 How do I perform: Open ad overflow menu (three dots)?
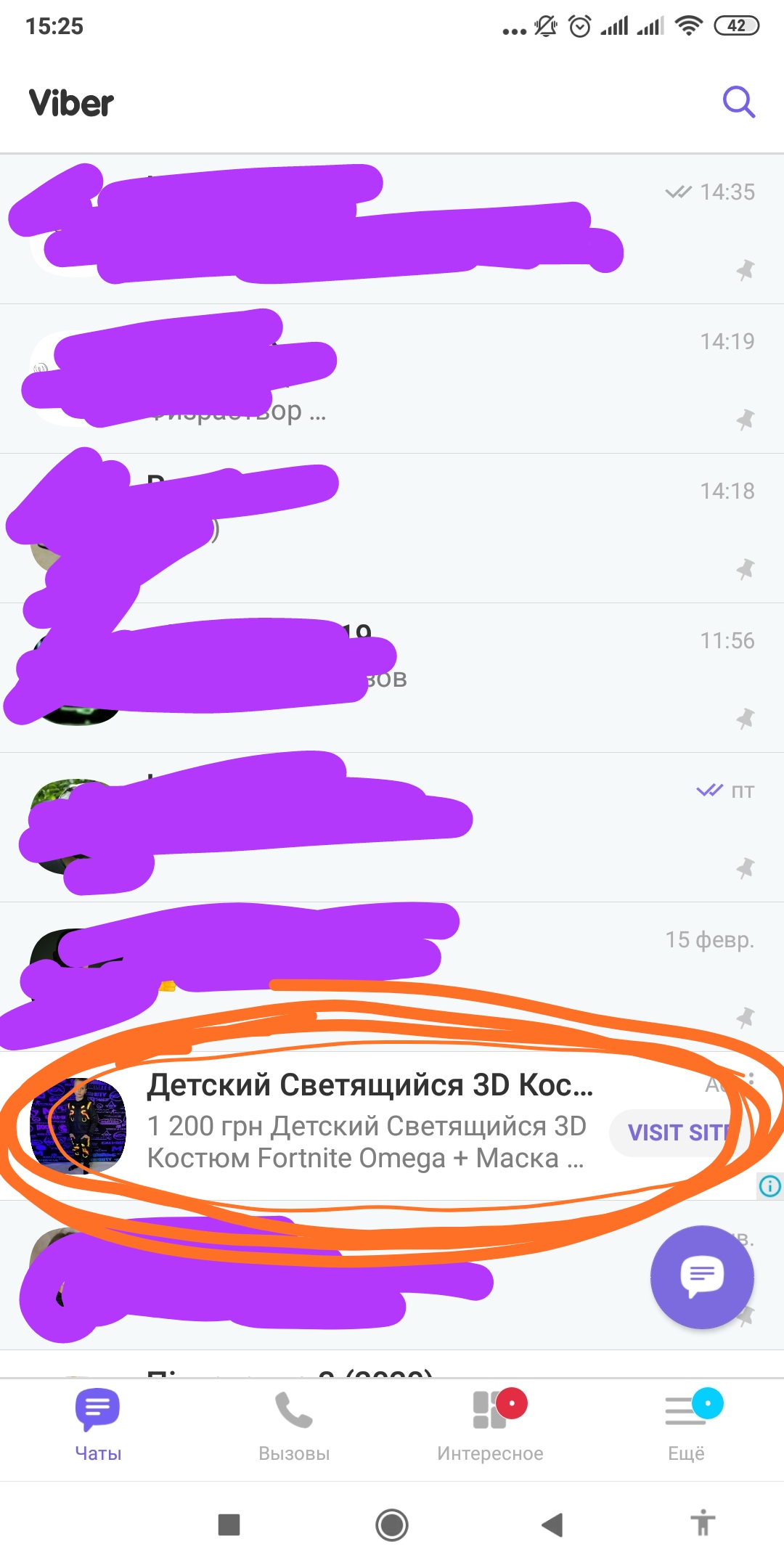(x=751, y=1079)
